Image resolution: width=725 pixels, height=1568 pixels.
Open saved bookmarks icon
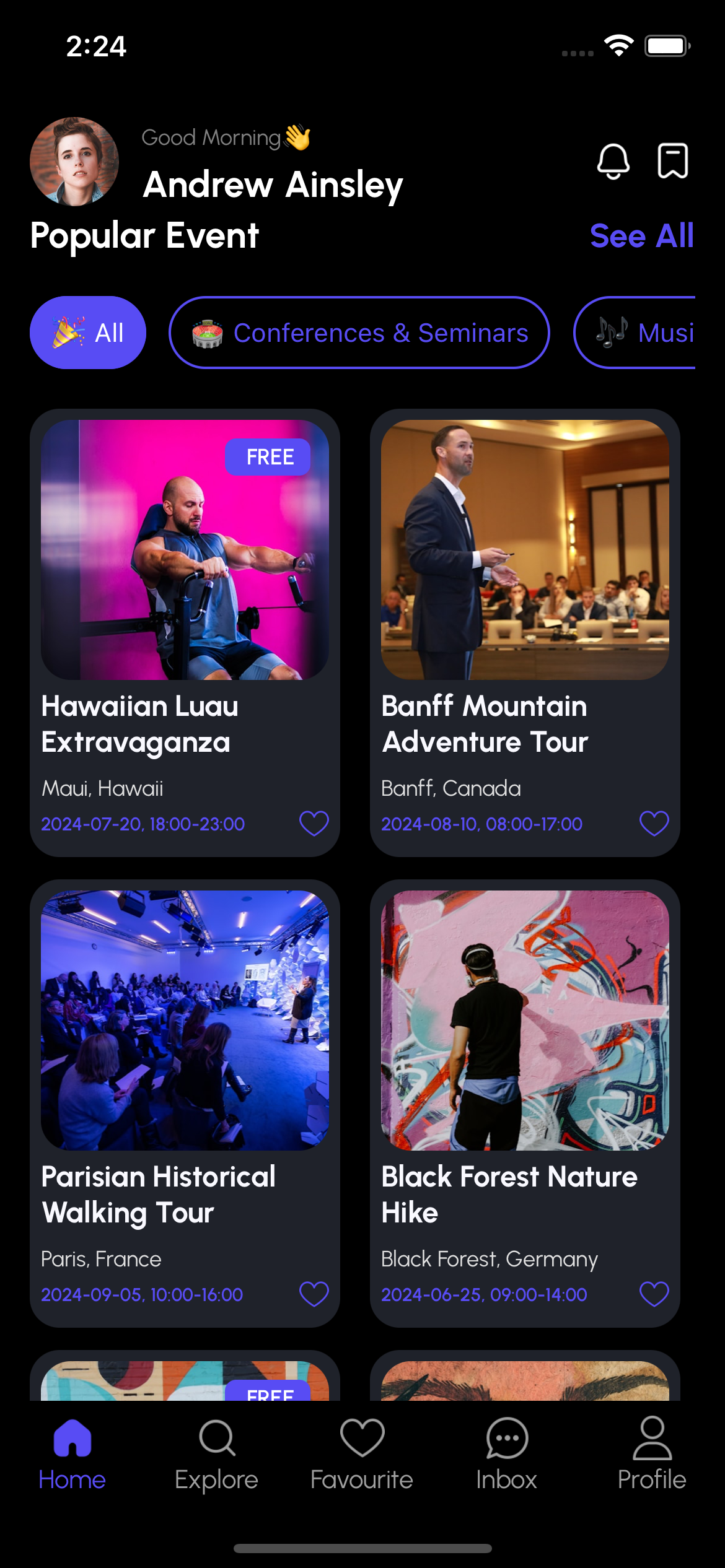[672, 161]
